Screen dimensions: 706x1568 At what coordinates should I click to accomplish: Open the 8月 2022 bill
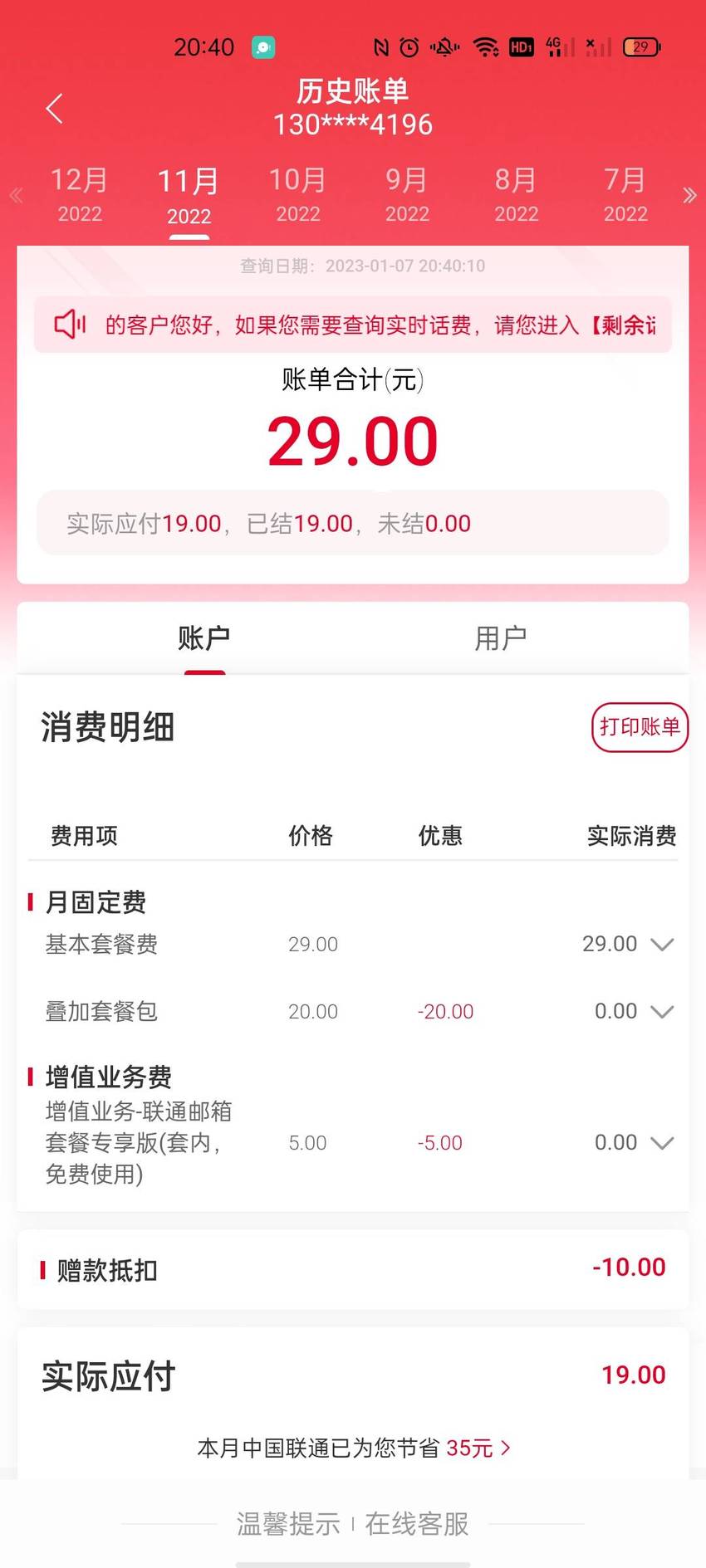pyautogui.click(x=516, y=194)
